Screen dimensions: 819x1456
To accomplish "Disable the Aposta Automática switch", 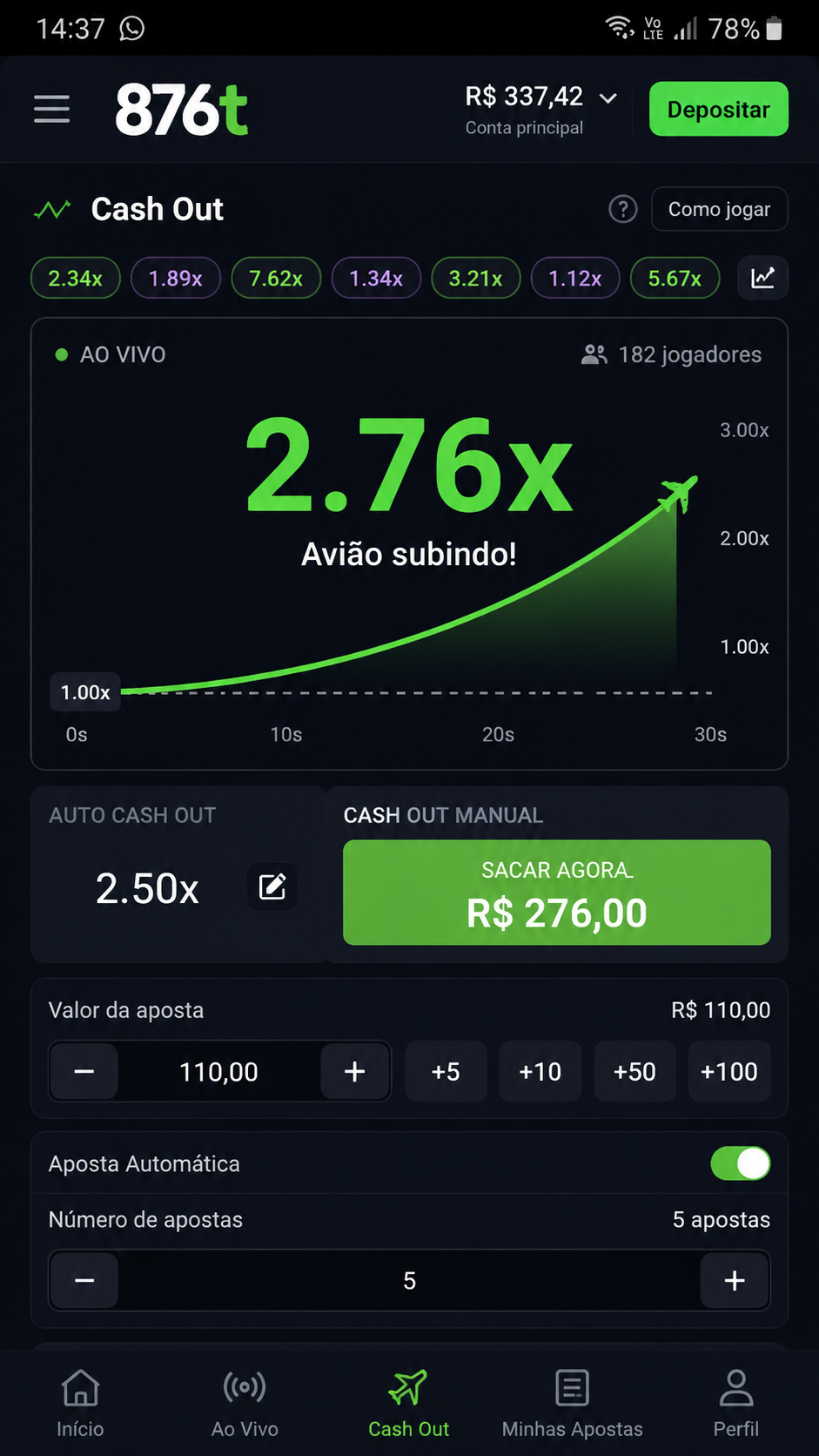I will (741, 1163).
